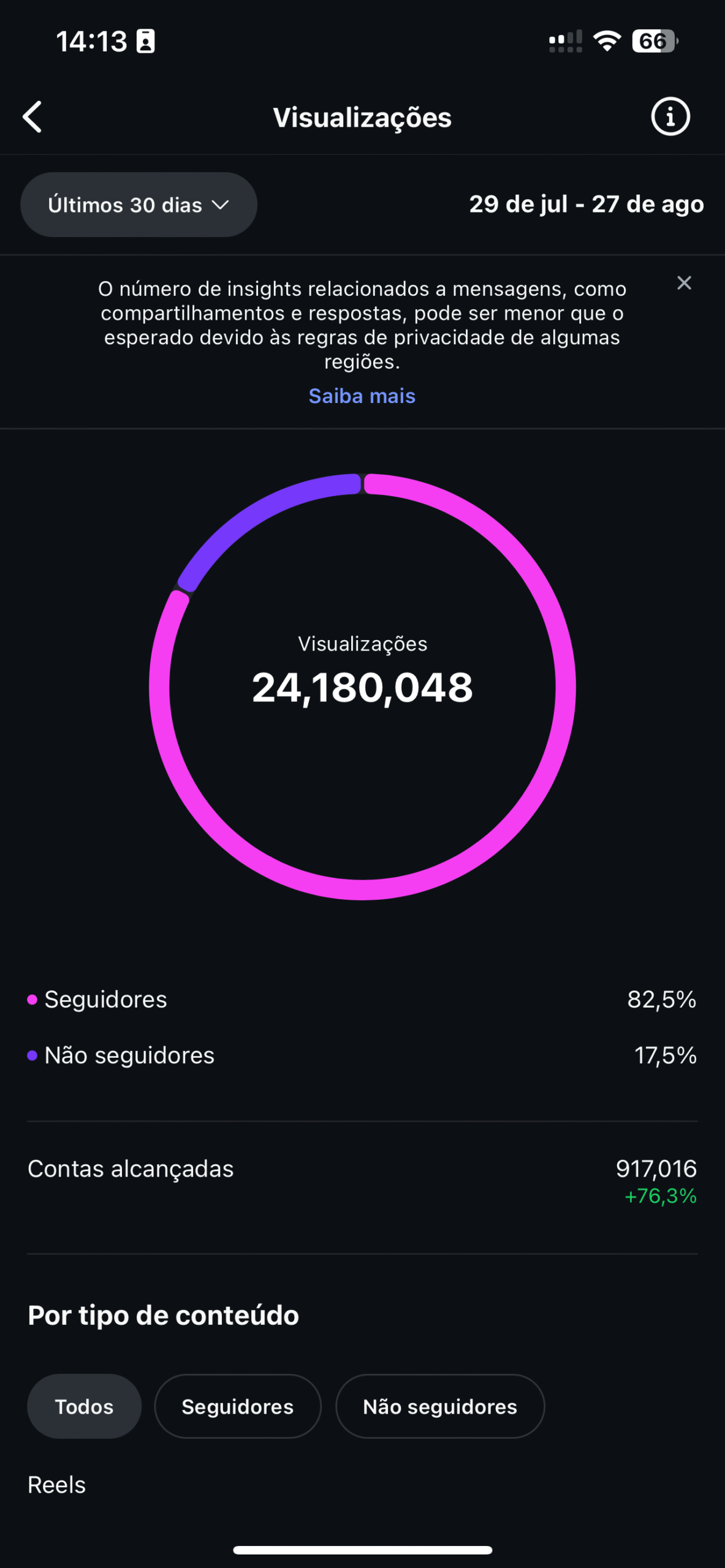Select the Todos filter chip

click(x=85, y=1406)
